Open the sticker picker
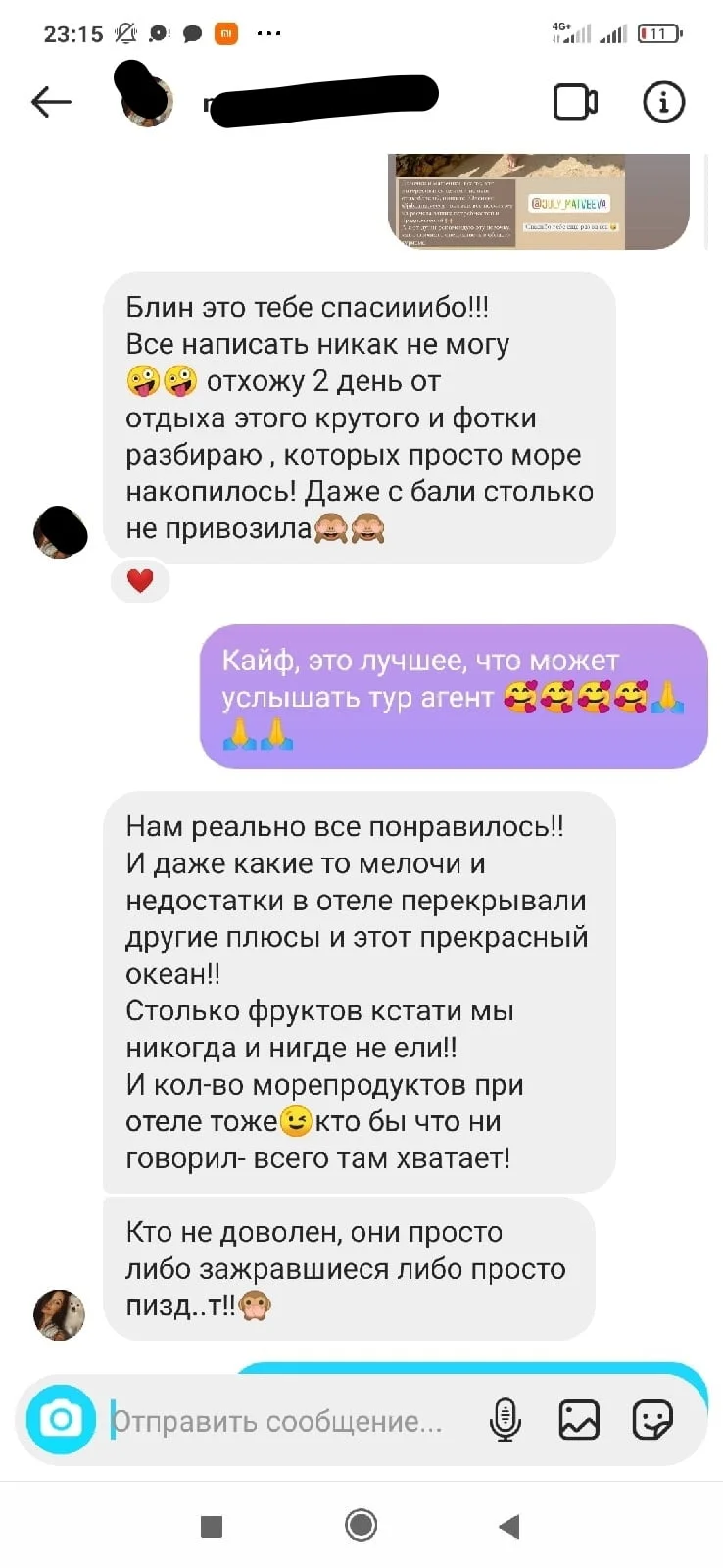Viewport: 723px width, 1568px height. coord(652,1419)
